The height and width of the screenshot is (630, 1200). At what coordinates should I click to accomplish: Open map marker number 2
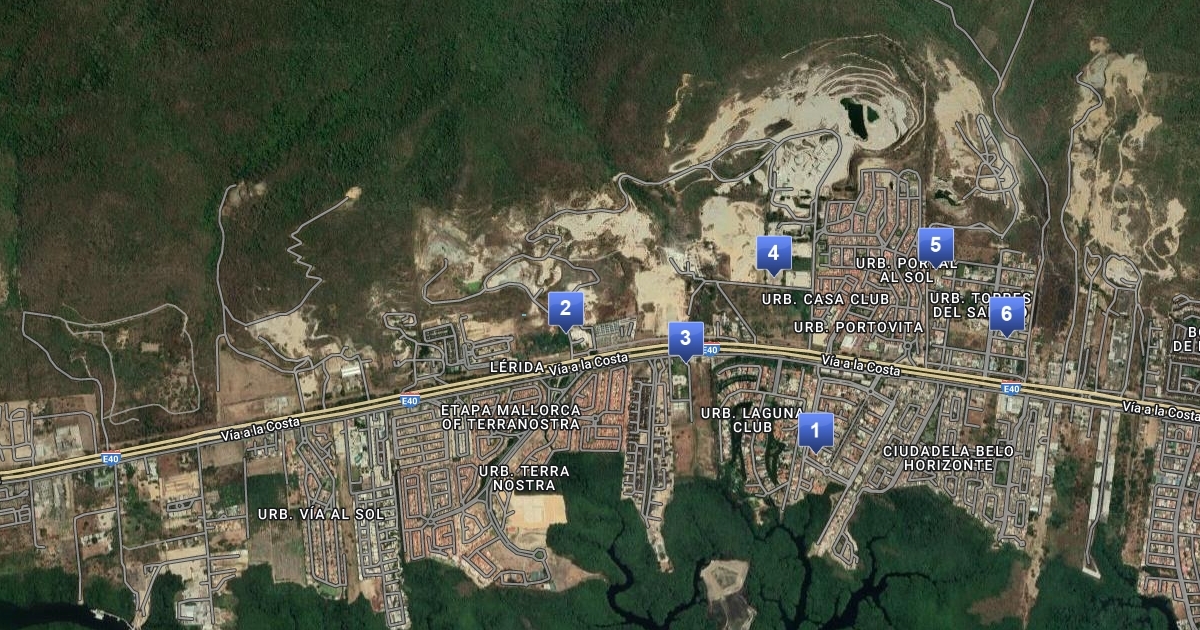565,309
